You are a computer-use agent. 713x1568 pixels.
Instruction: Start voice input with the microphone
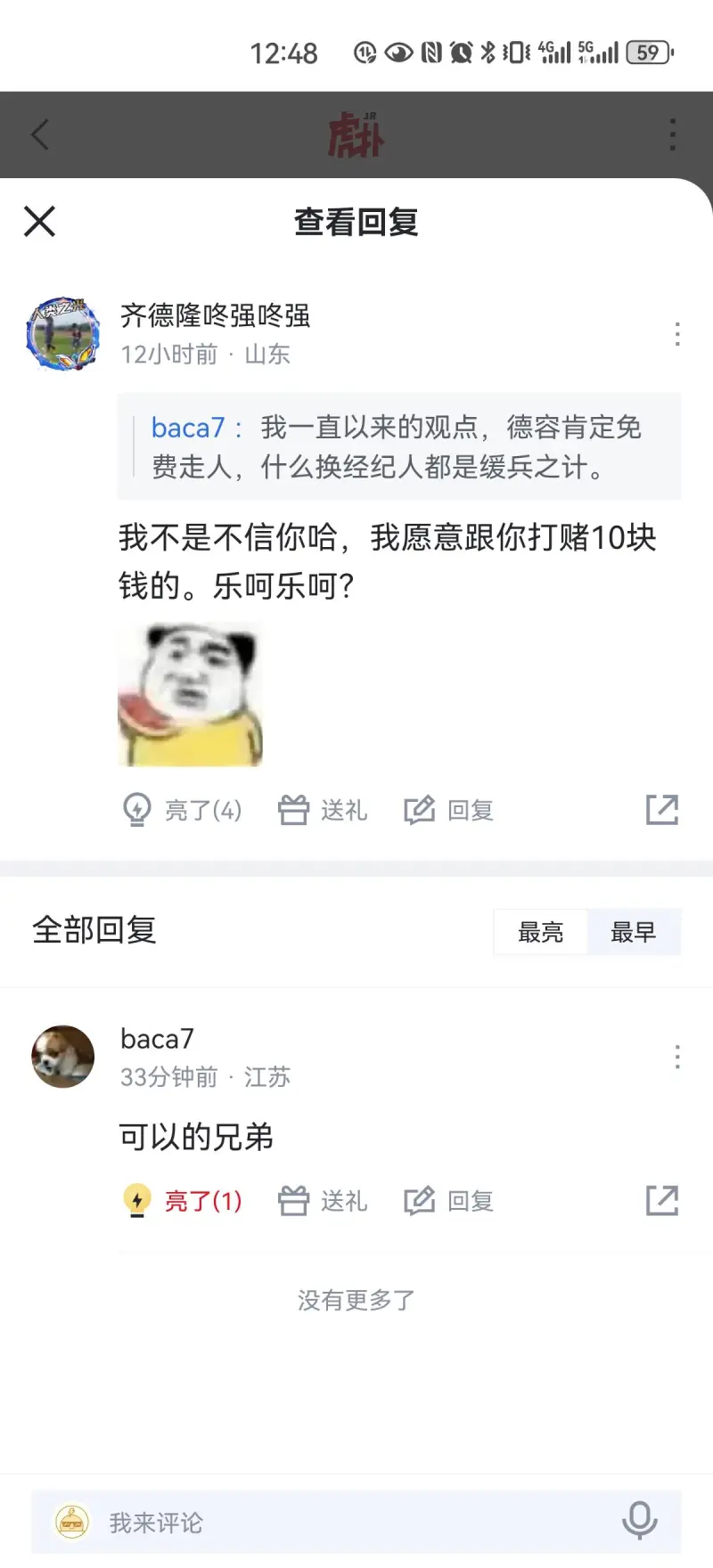(639, 1521)
